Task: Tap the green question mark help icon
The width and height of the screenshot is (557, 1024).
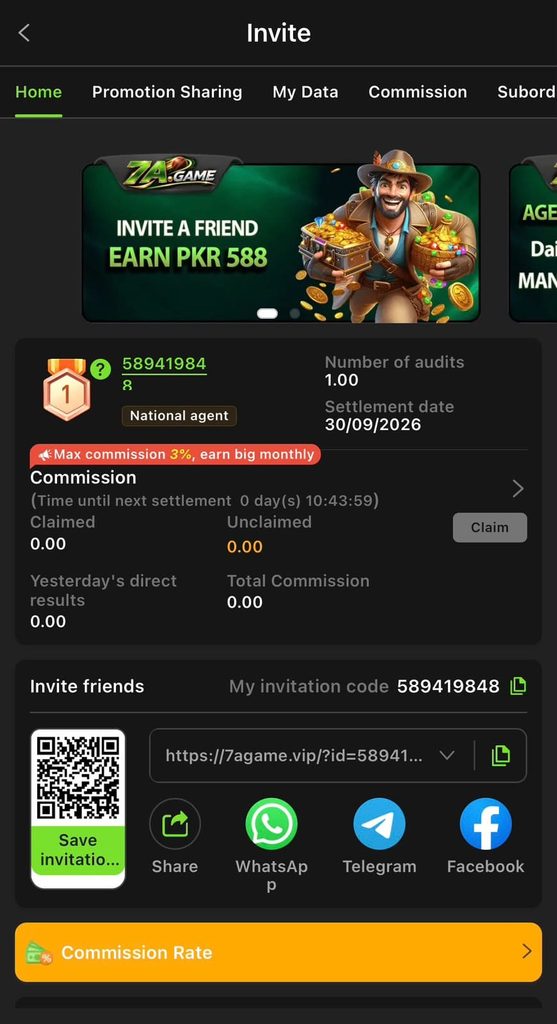Action: point(100,370)
